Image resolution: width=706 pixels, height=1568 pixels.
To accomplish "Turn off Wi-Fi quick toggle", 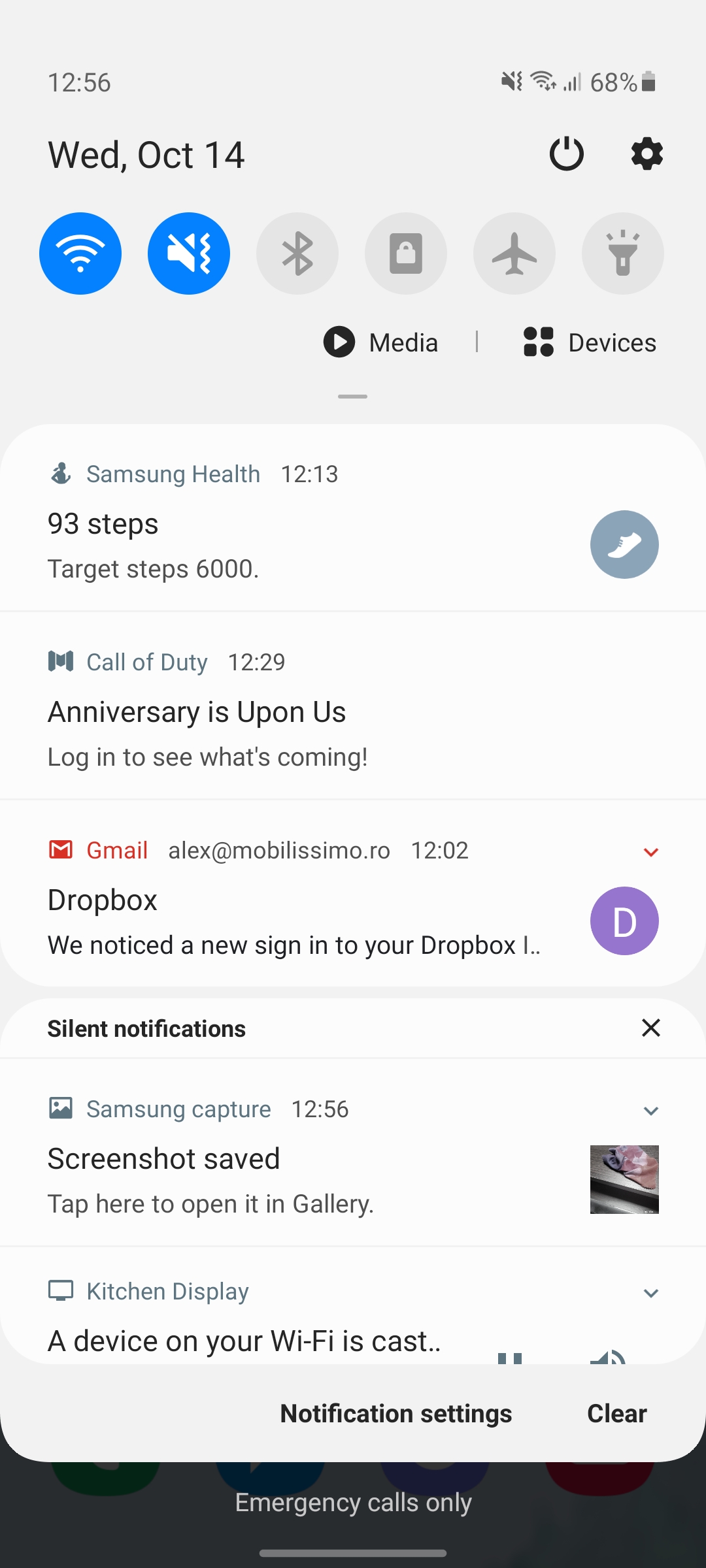I will (x=80, y=253).
